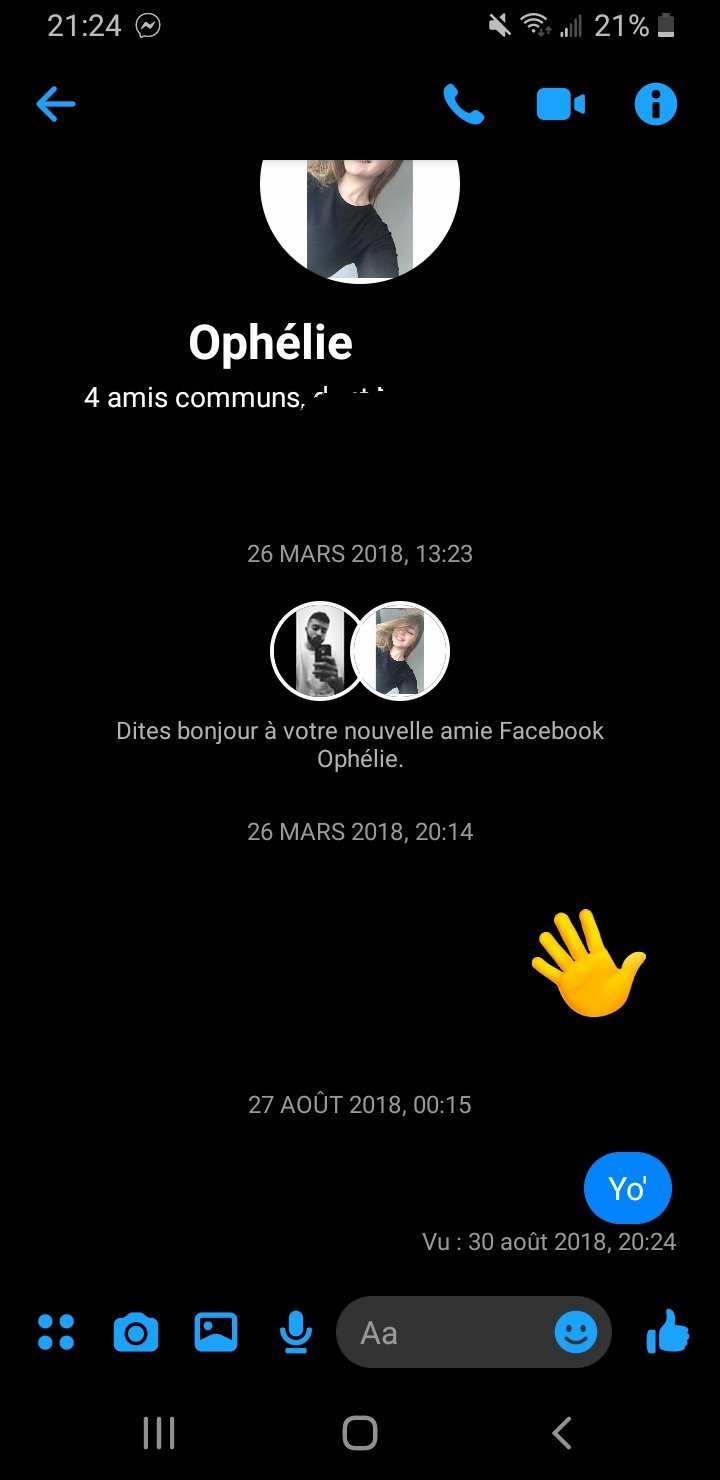Open the emoji picker smiley

pyautogui.click(x=576, y=1332)
